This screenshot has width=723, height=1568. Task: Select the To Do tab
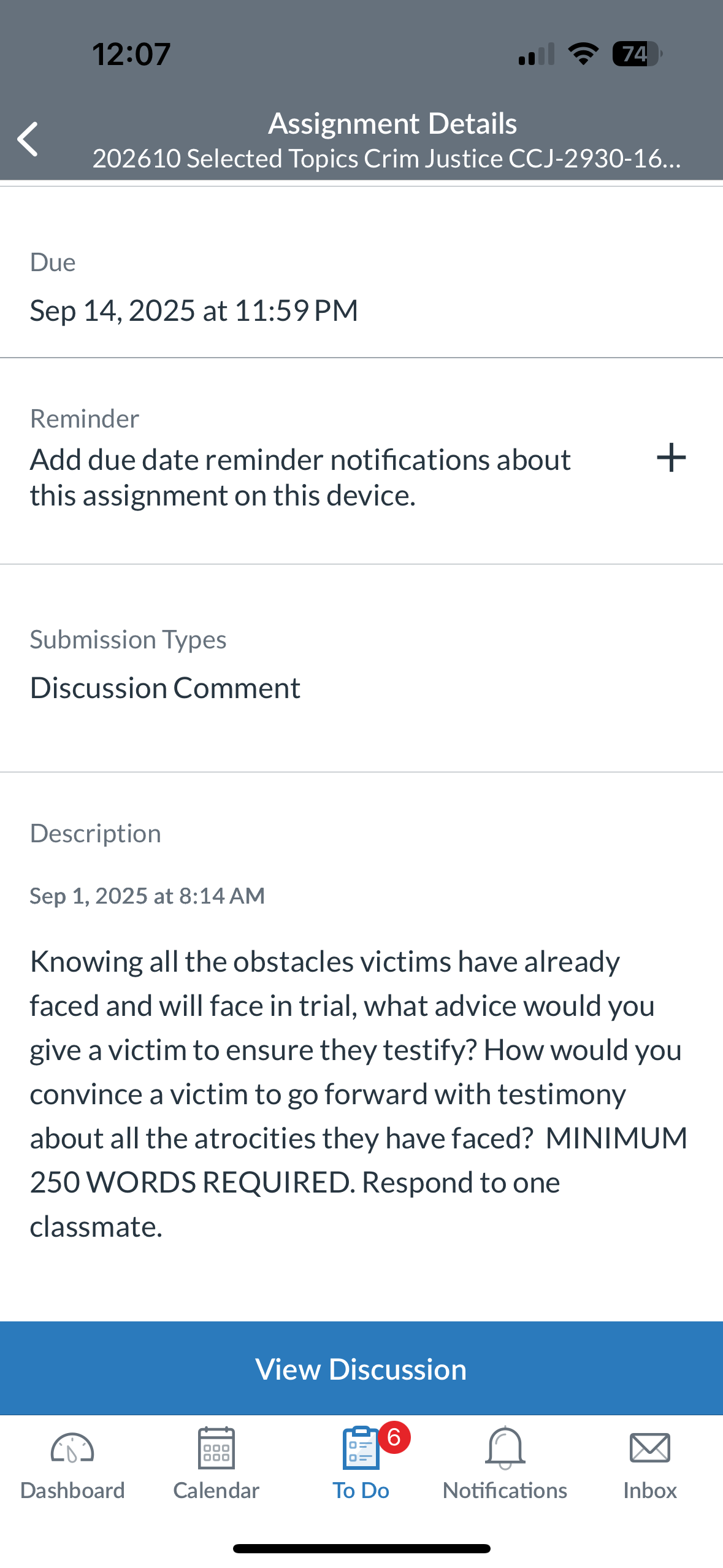[x=362, y=1464]
